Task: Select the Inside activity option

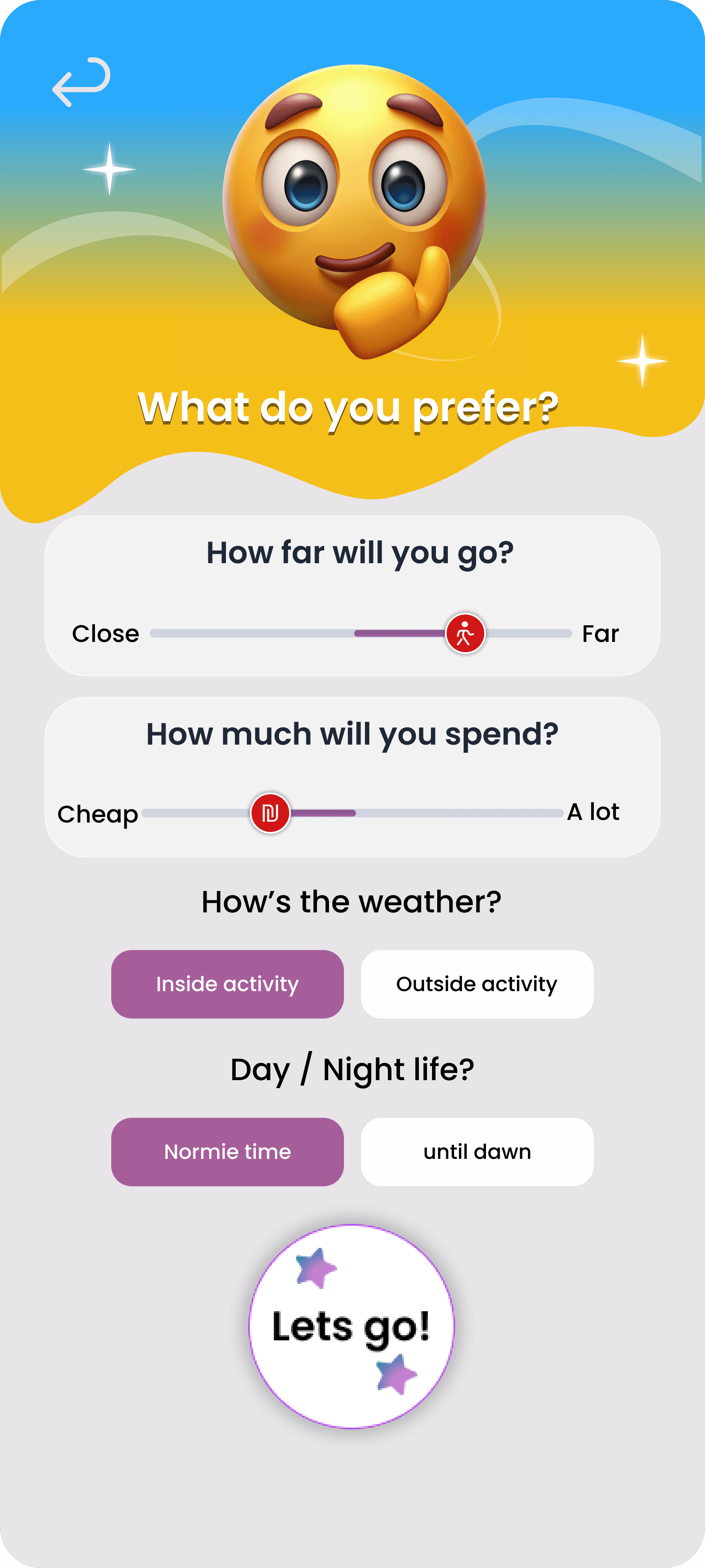Action: [x=227, y=984]
